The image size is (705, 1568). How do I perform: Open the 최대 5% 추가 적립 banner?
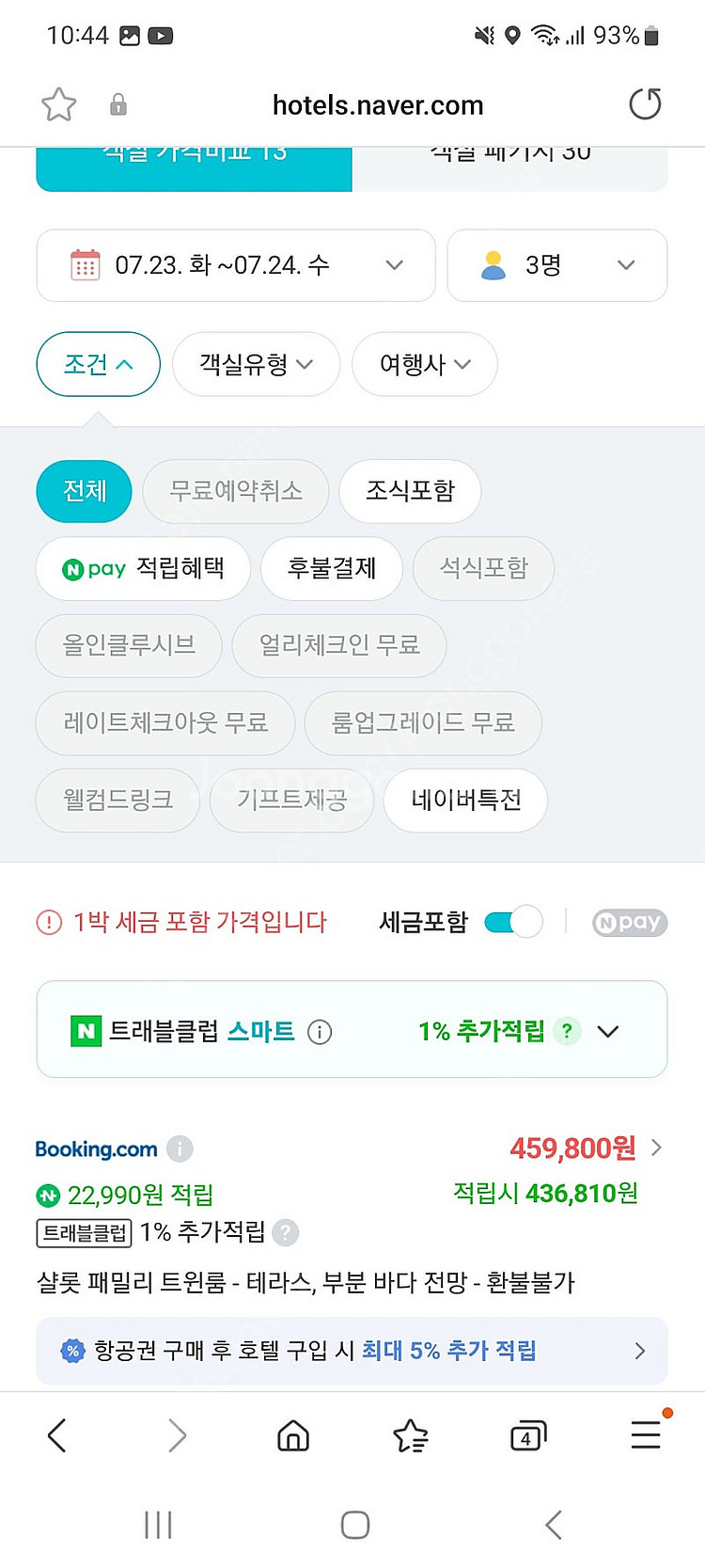[352, 1351]
